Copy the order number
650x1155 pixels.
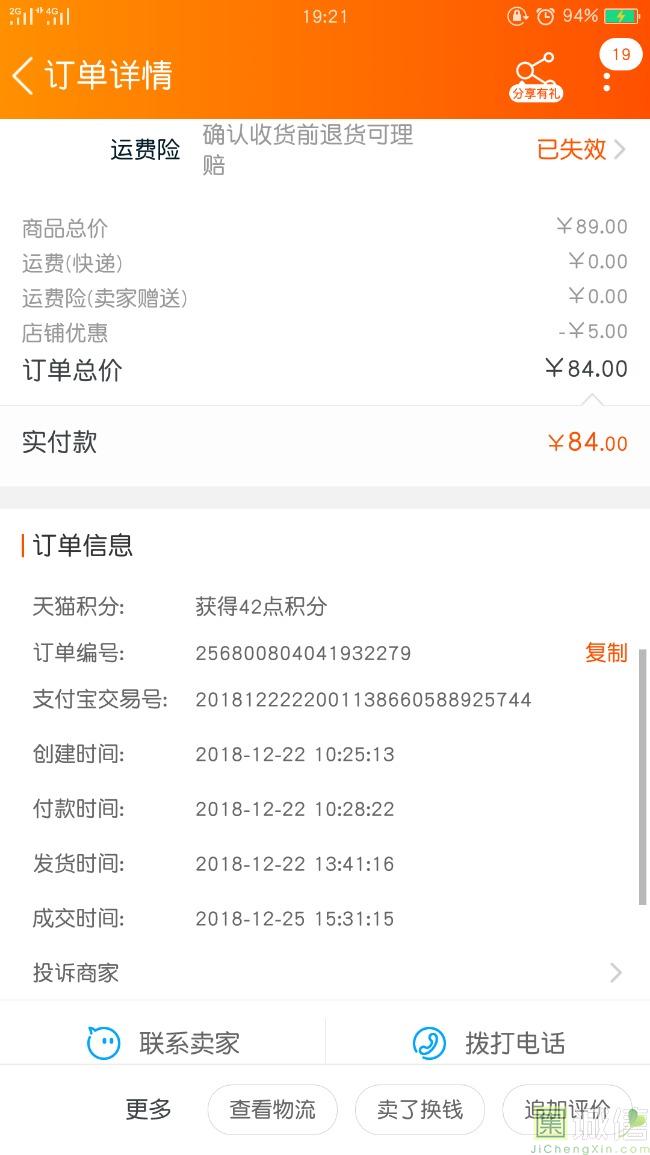coord(605,653)
